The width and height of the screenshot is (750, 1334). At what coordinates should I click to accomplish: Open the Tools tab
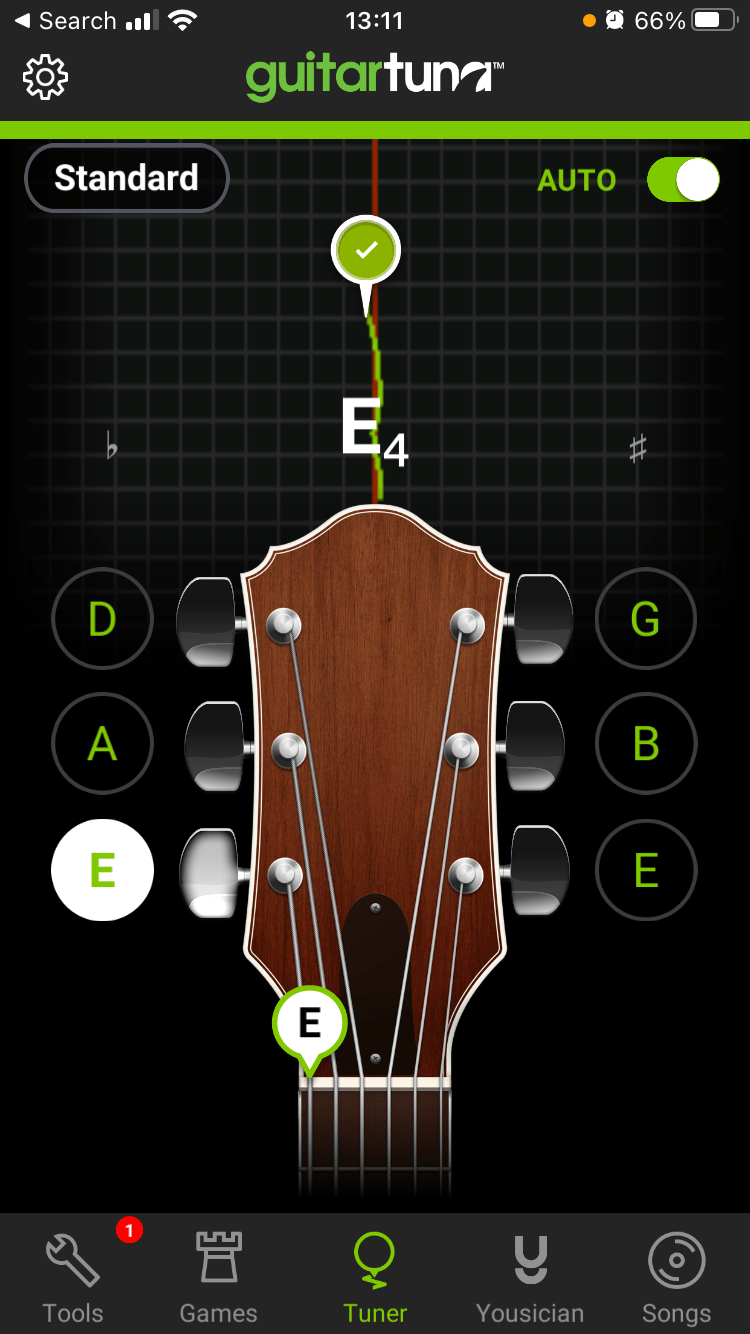[x=73, y=1277]
